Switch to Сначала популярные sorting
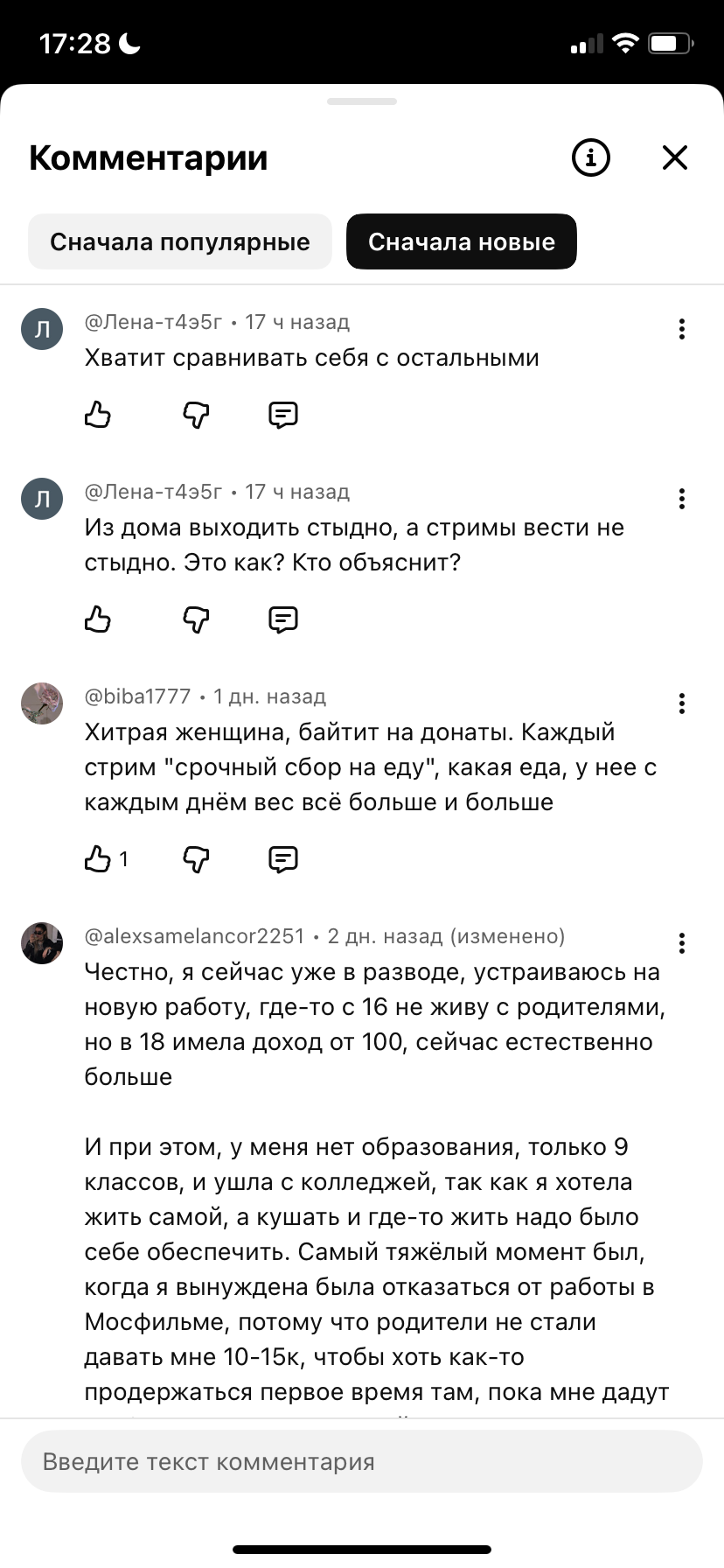The width and height of the screenshot is (724, 1568). (180, 241)
